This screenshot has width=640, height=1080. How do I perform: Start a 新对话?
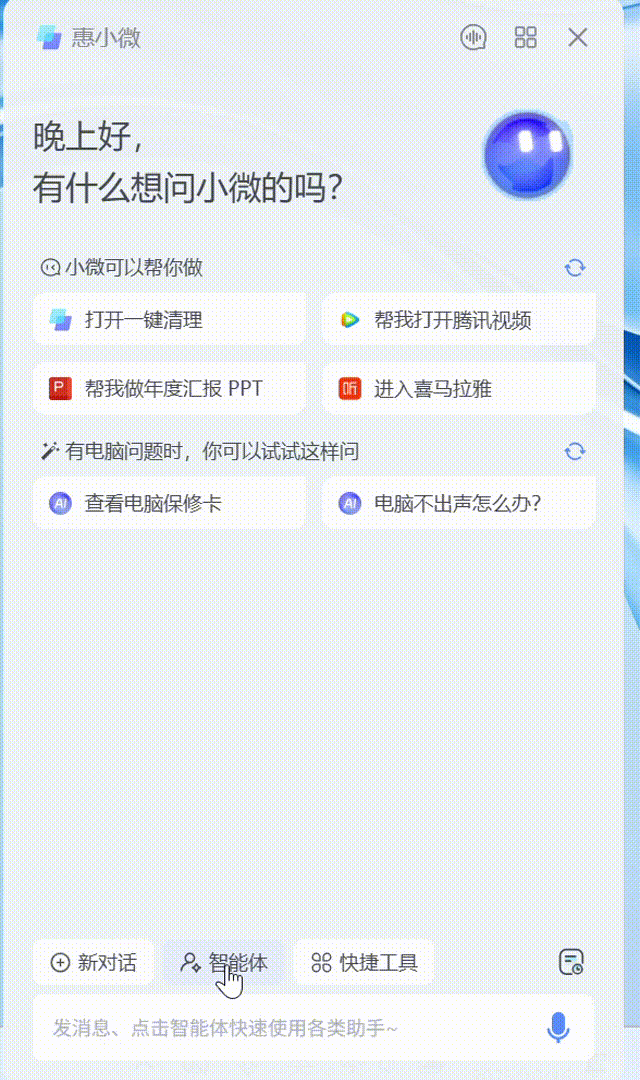pyautogui.click(x=93, y=963)
